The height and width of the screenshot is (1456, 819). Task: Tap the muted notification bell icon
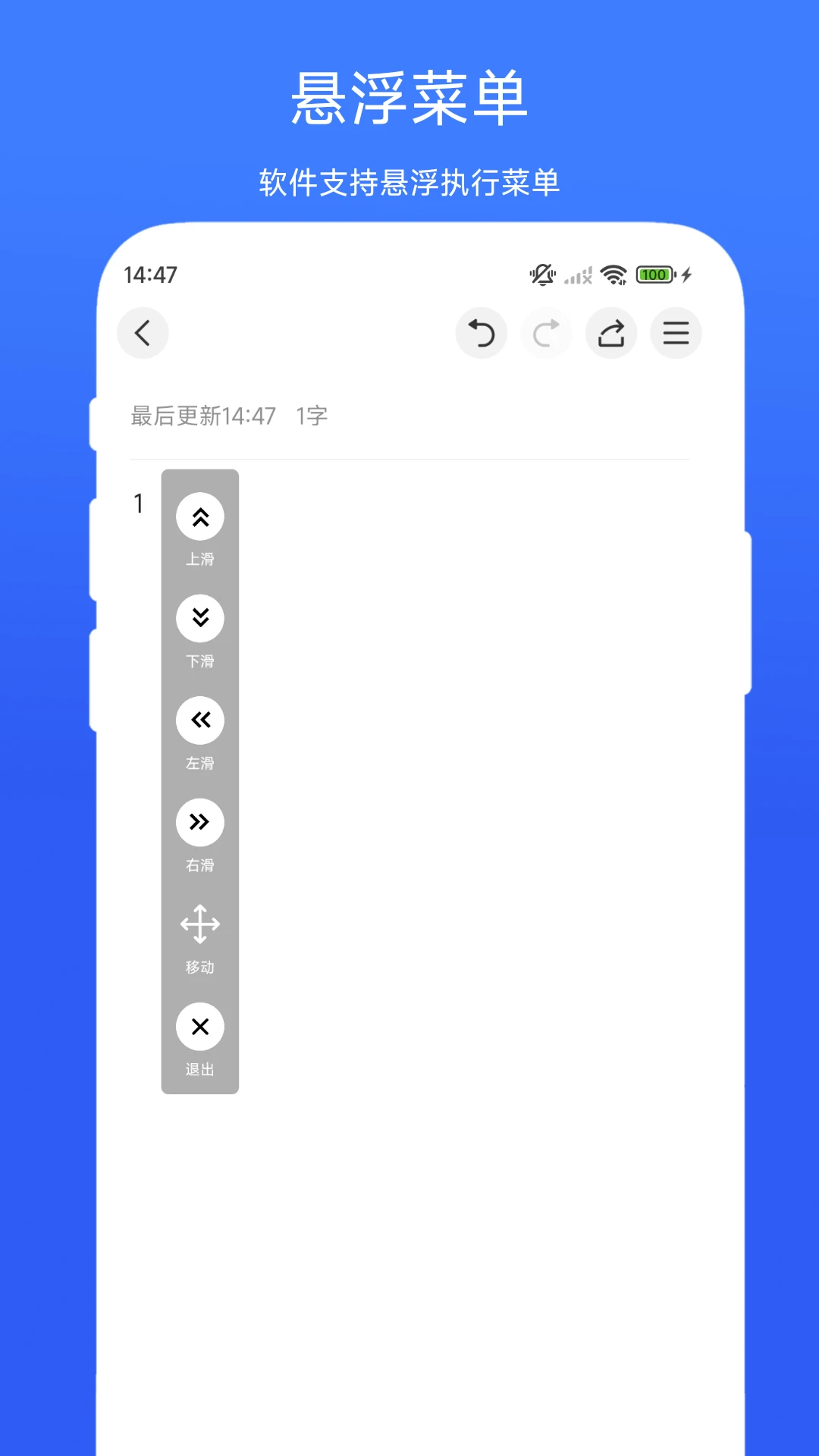click(x=542, y=275)
